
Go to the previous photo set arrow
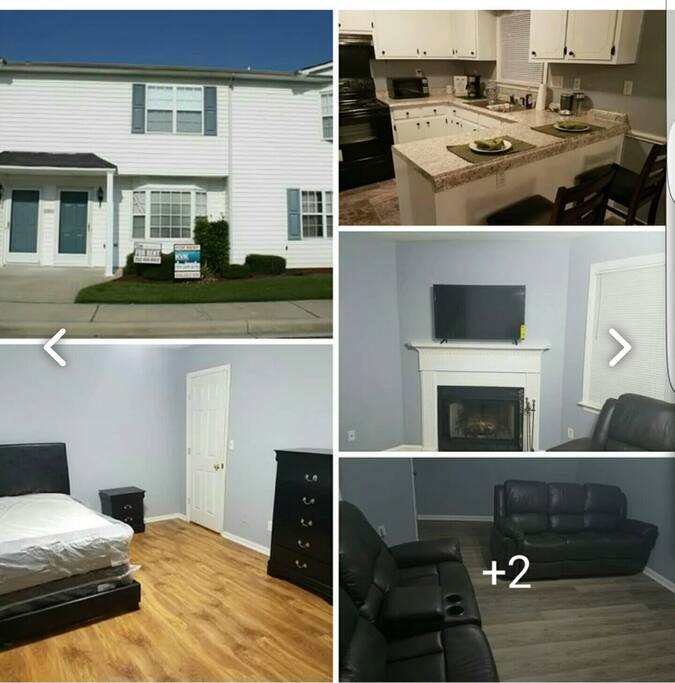pyautogui.click(x=55, y=348)
